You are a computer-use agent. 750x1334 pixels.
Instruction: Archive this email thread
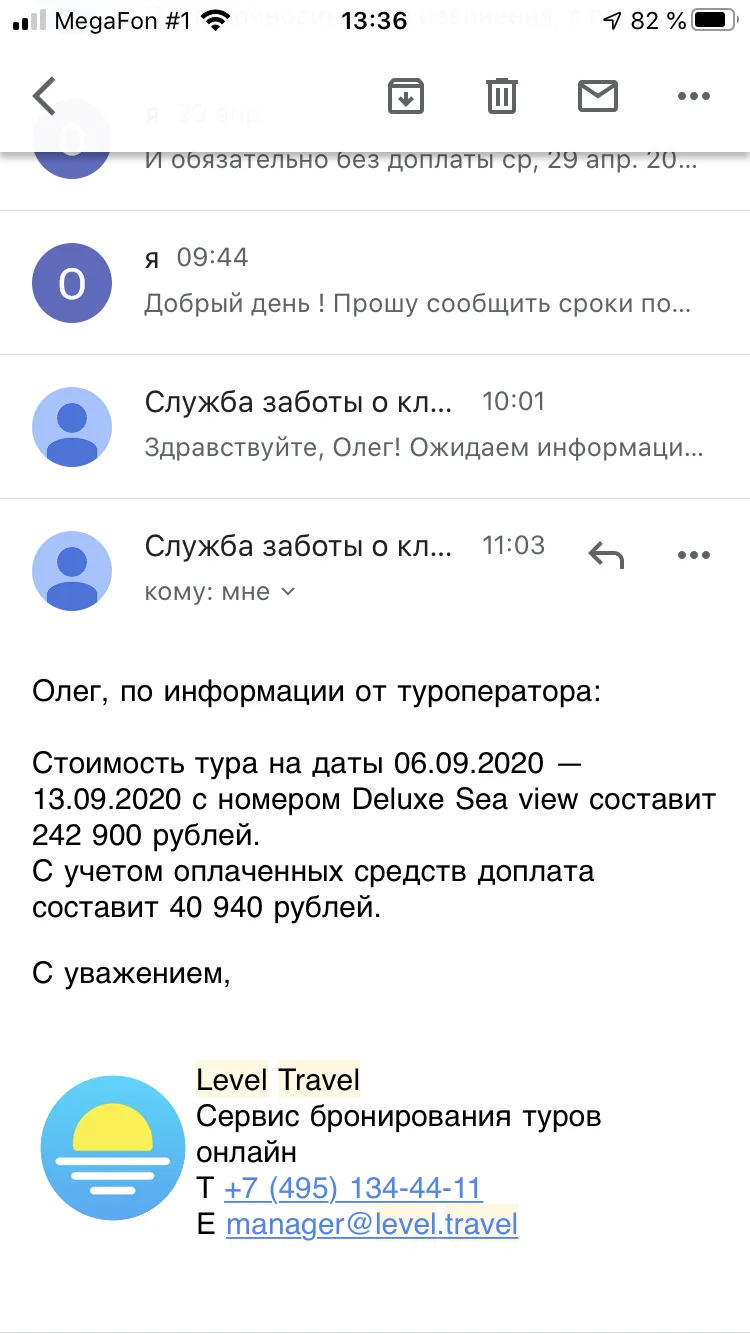point(406,96)
